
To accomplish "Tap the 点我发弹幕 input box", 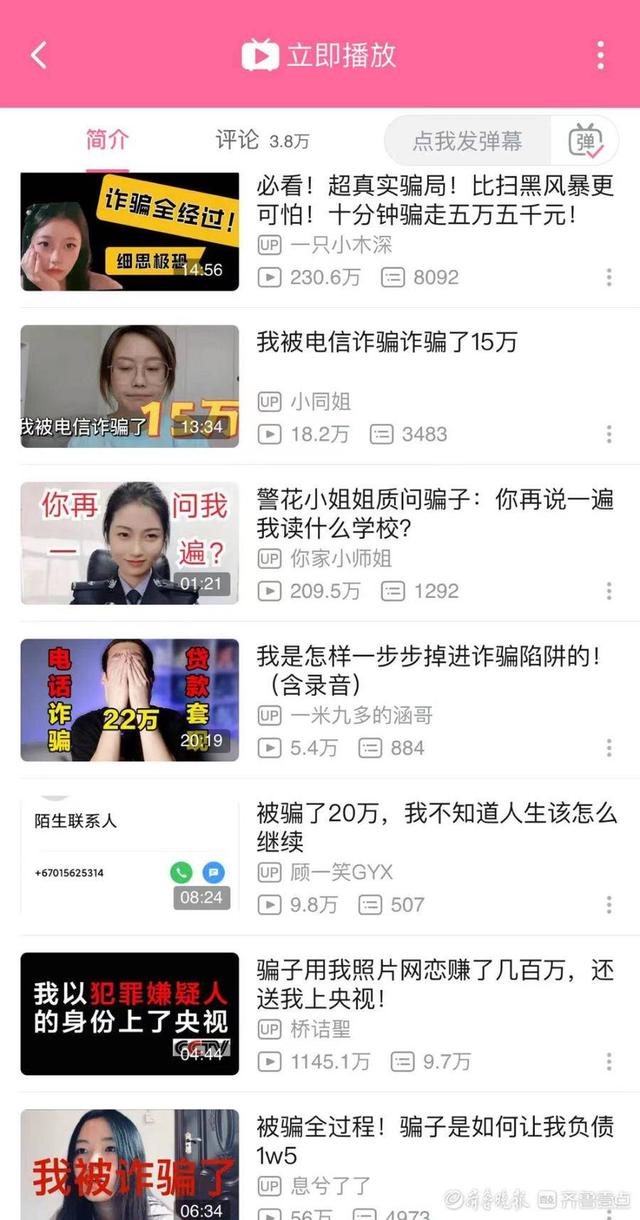I will [467, 141].
